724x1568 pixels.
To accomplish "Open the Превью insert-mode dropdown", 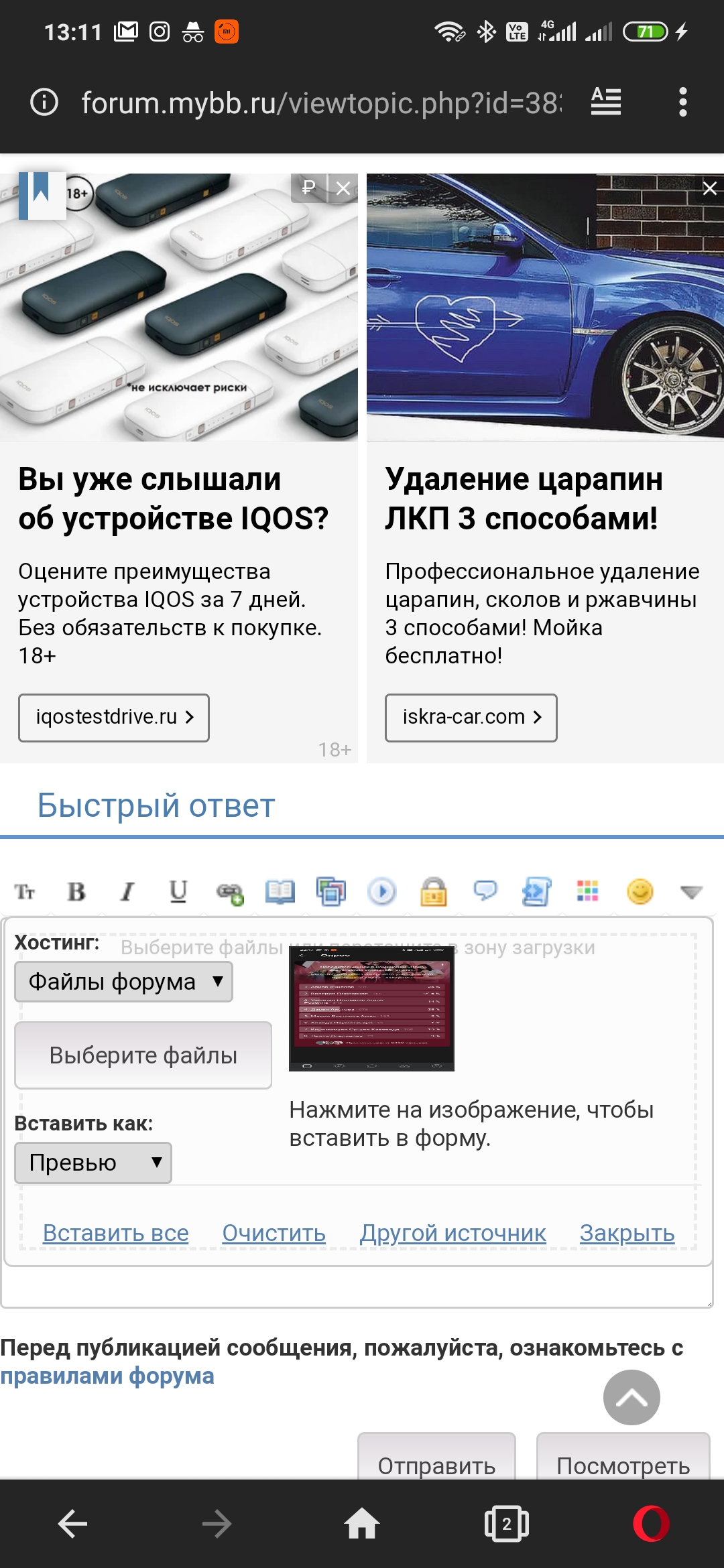I will click(x=93, y=1163).
